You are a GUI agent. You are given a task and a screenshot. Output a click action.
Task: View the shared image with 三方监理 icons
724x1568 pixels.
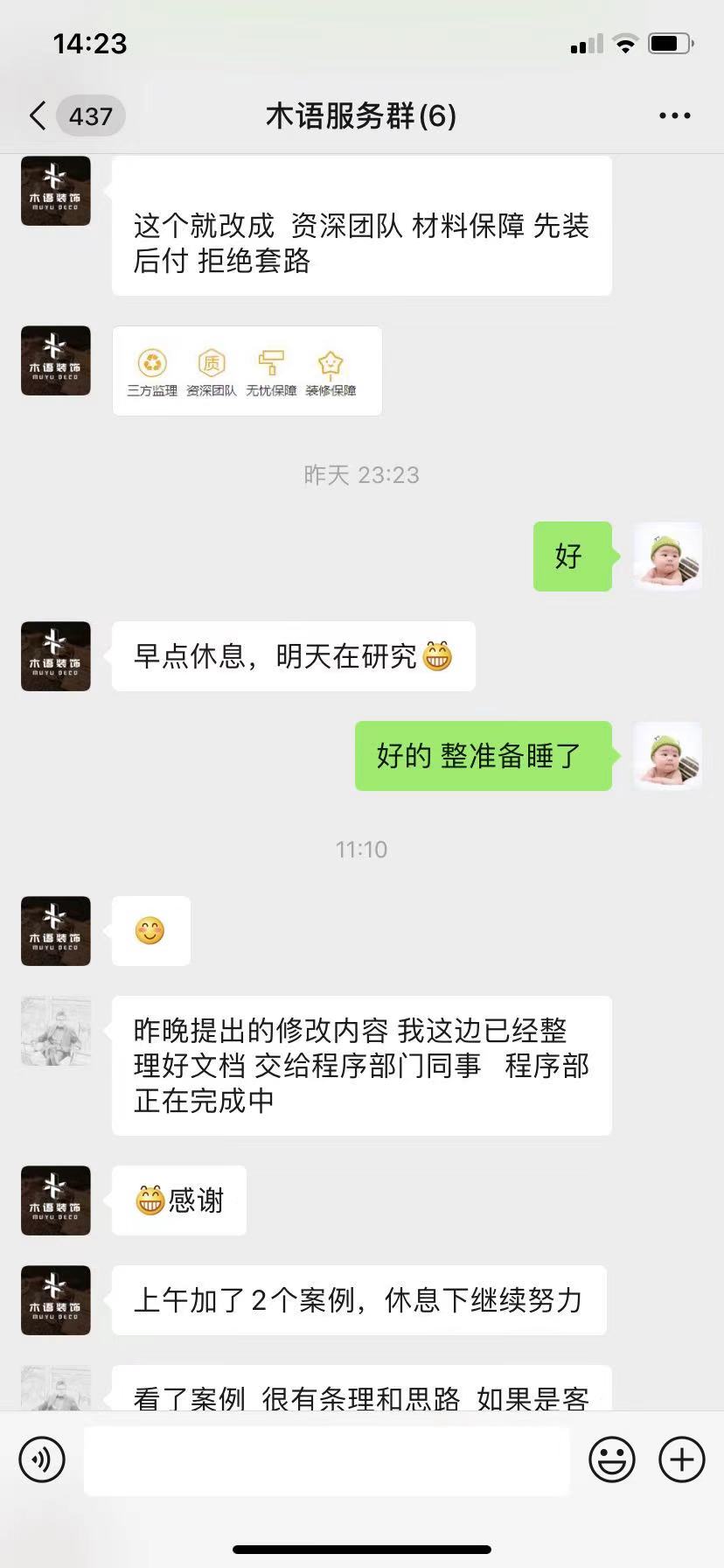(247, 371)
